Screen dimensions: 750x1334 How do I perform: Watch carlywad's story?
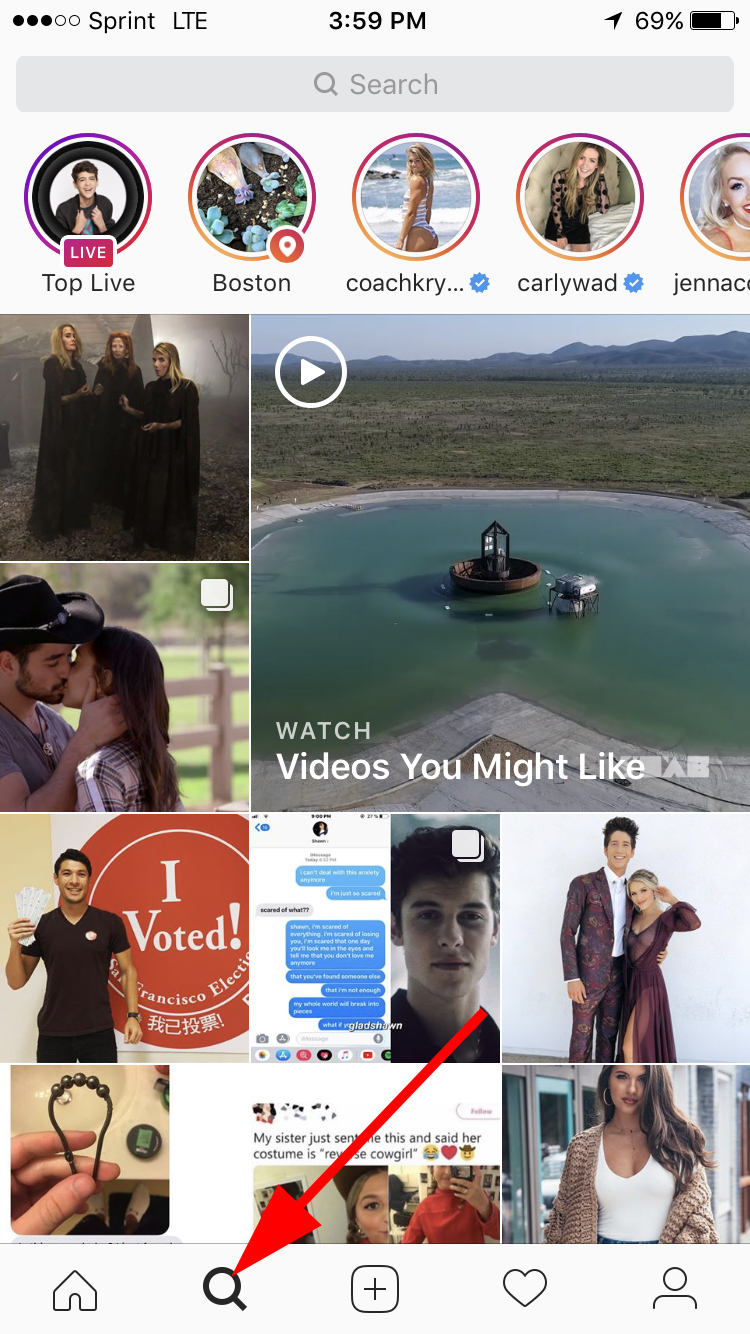[580, 197]
